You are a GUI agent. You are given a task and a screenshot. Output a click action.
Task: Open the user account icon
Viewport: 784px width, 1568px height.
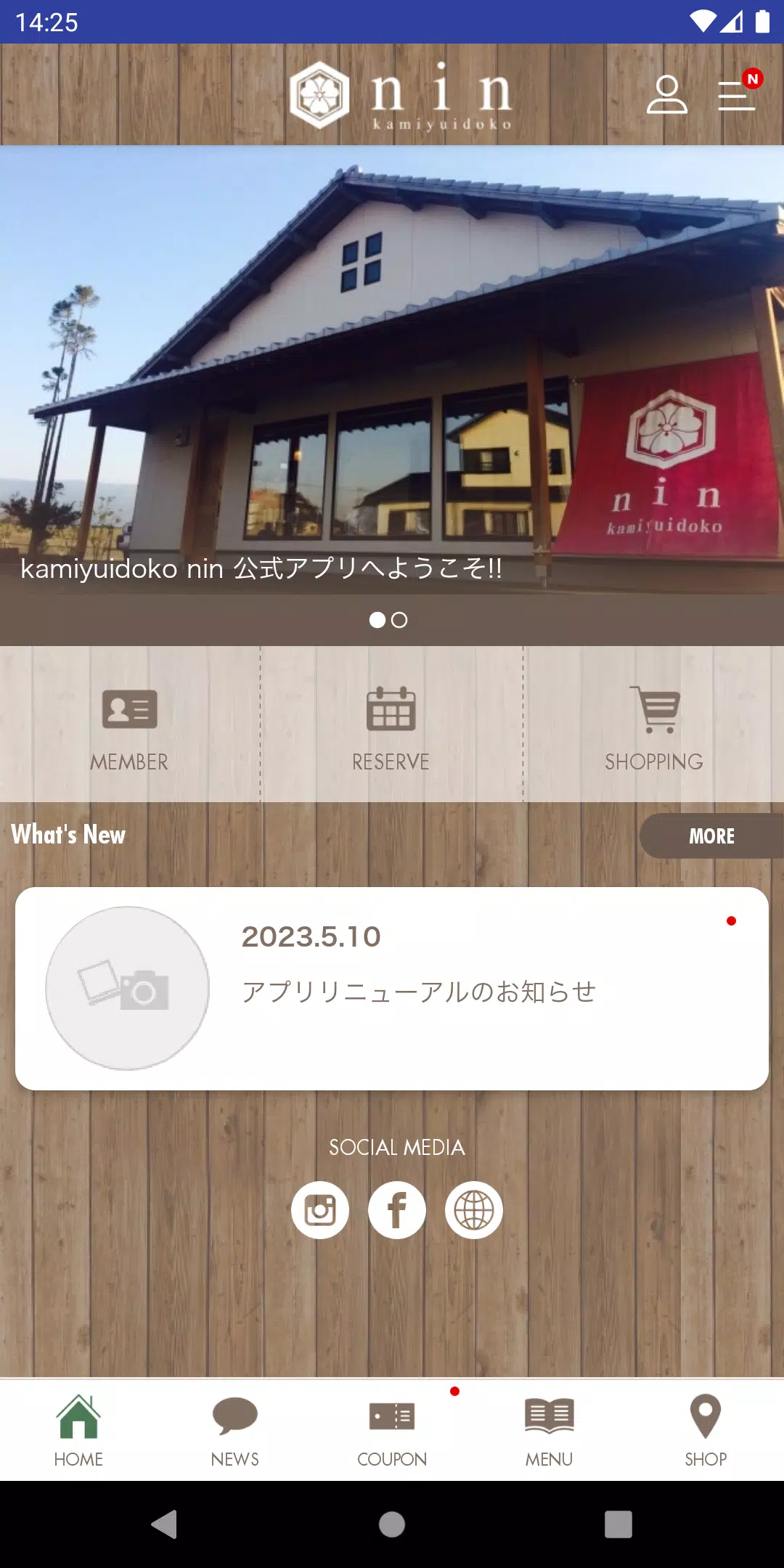tap(666, 94)
